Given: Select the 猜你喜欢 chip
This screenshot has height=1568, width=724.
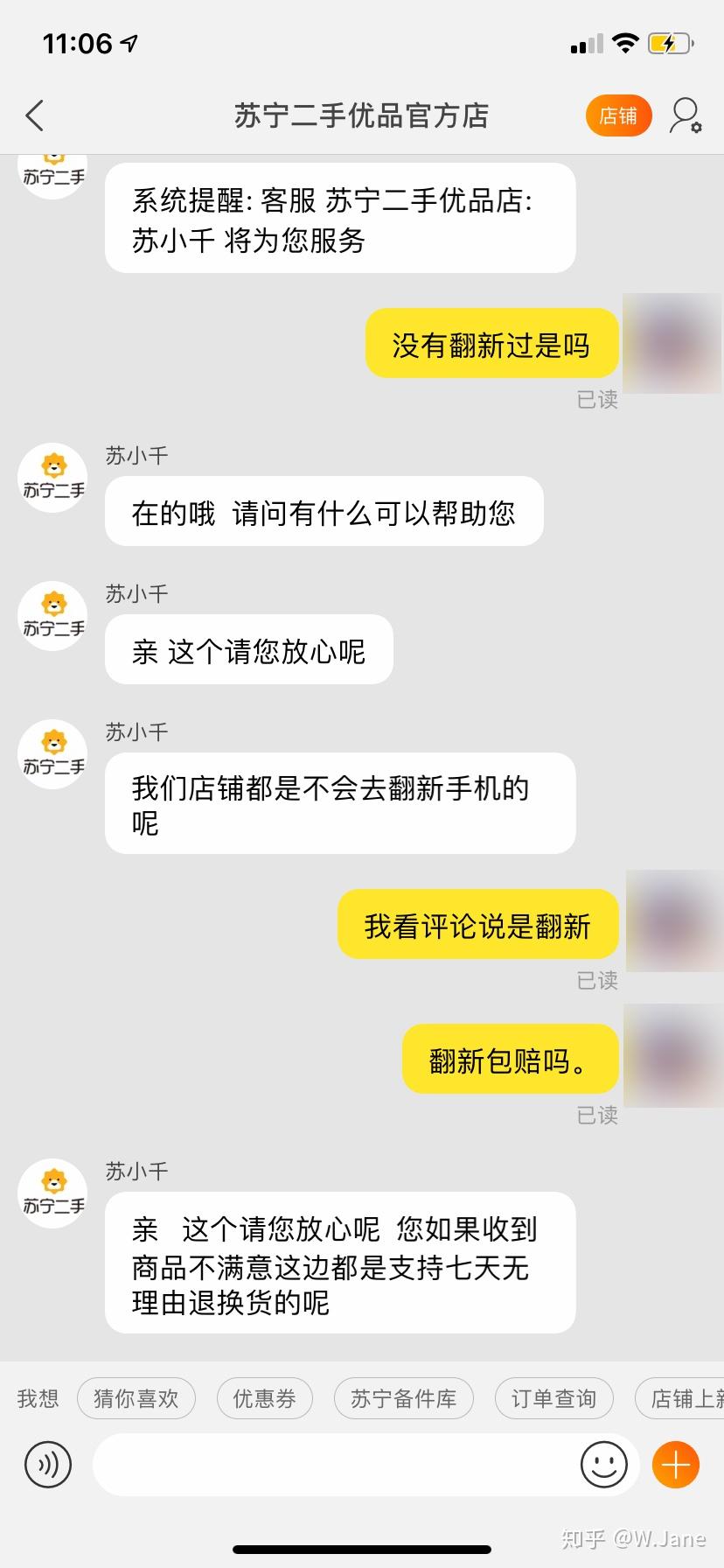Looking at the screenshot, I should coord(136,1398).
